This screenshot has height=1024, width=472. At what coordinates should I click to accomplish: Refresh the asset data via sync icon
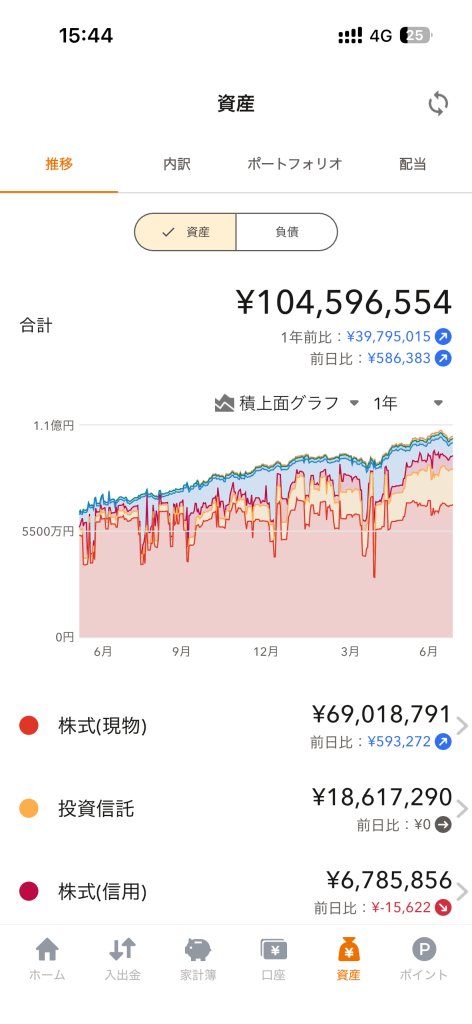click(438, 104)
